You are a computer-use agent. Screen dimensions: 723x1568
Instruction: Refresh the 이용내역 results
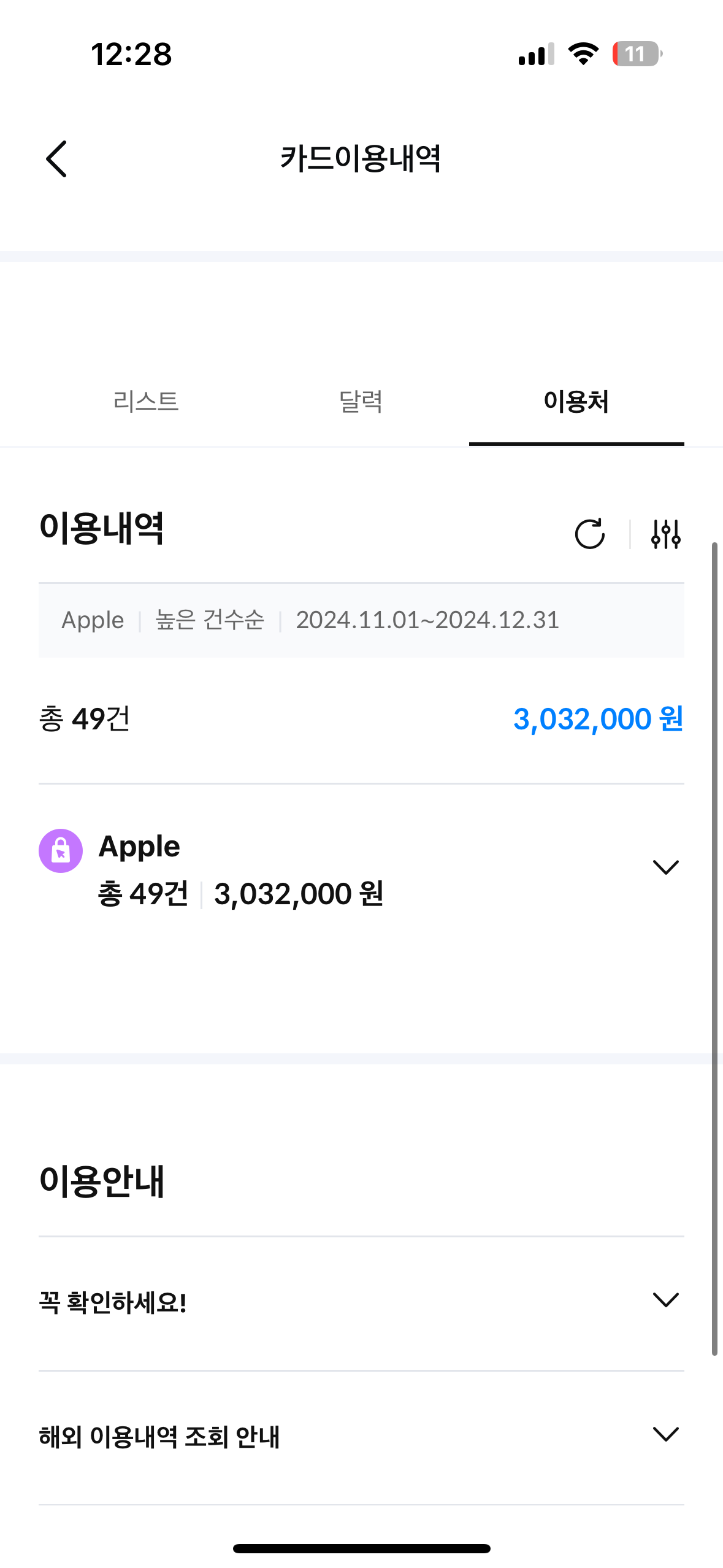point(590,534)
